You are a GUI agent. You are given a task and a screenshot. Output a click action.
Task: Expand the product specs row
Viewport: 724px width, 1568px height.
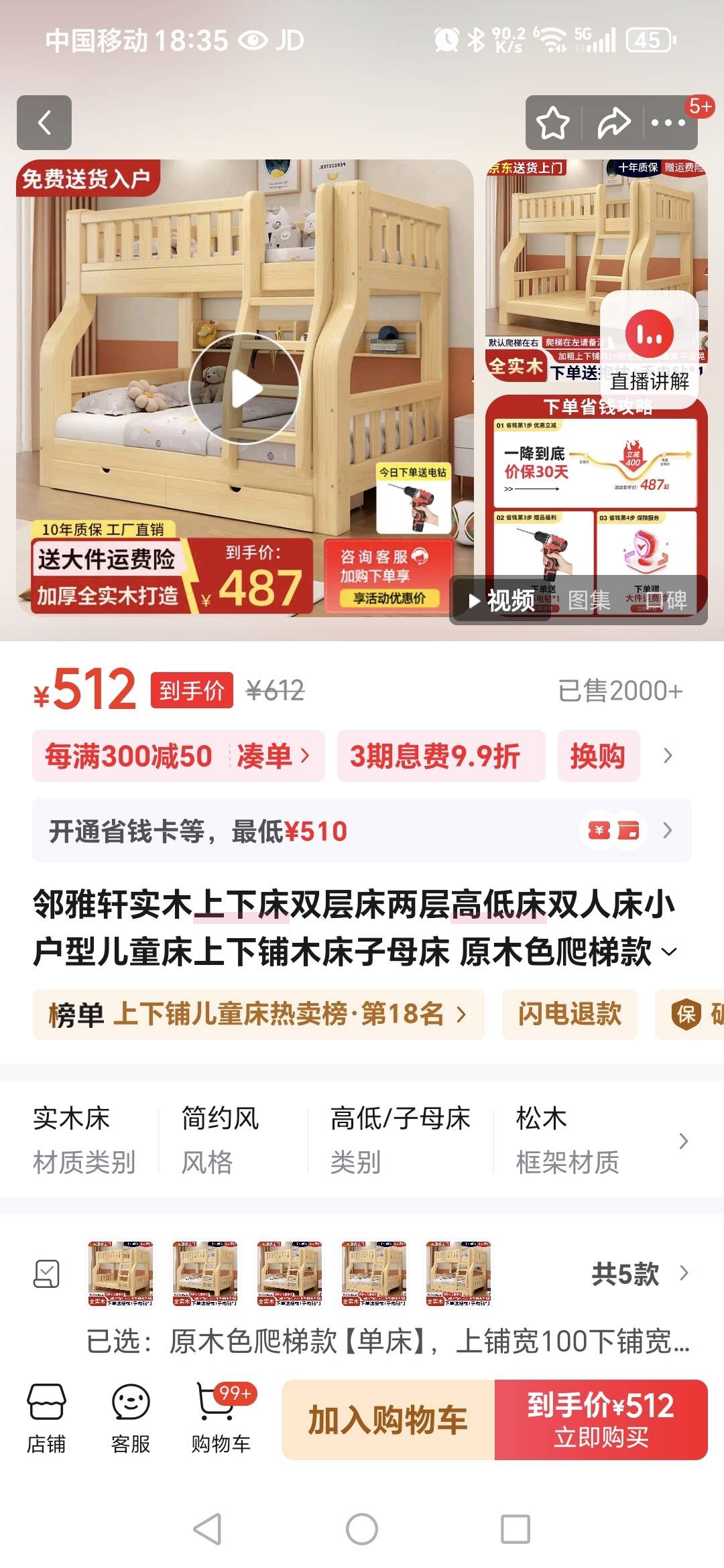pos(683,1140)
